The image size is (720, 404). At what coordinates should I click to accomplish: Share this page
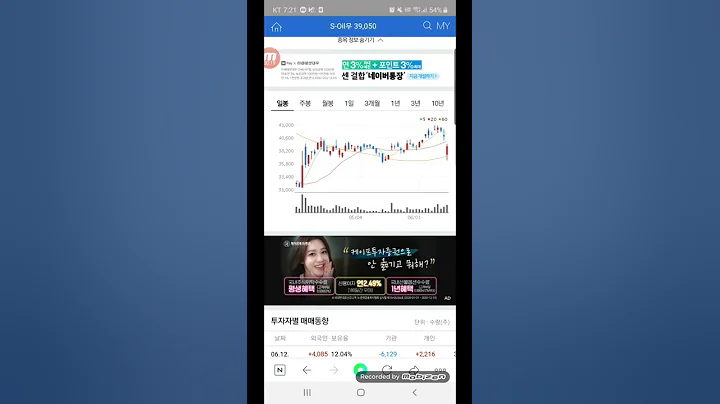click(414, 370)
